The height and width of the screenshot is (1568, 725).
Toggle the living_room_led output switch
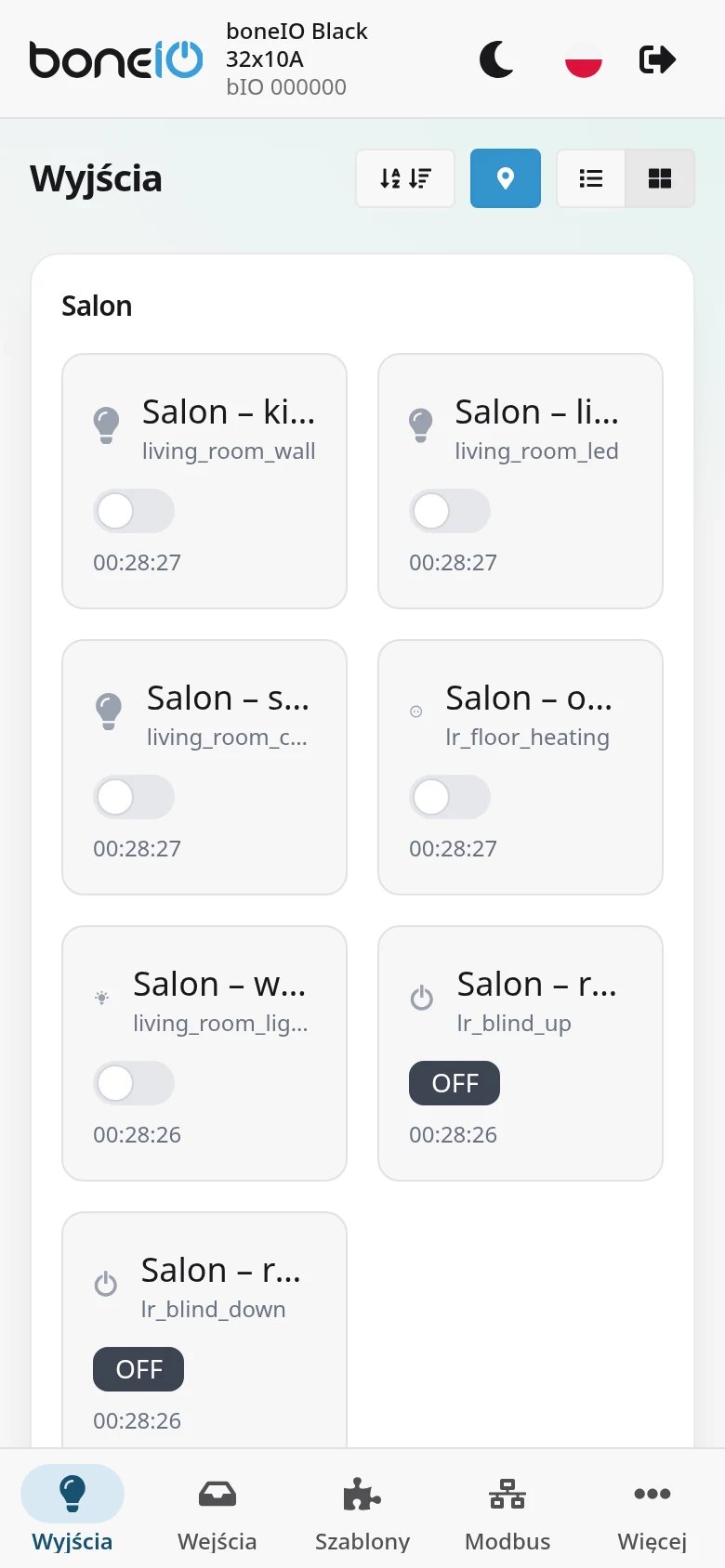pyautogui.click(x=450, y=511)
